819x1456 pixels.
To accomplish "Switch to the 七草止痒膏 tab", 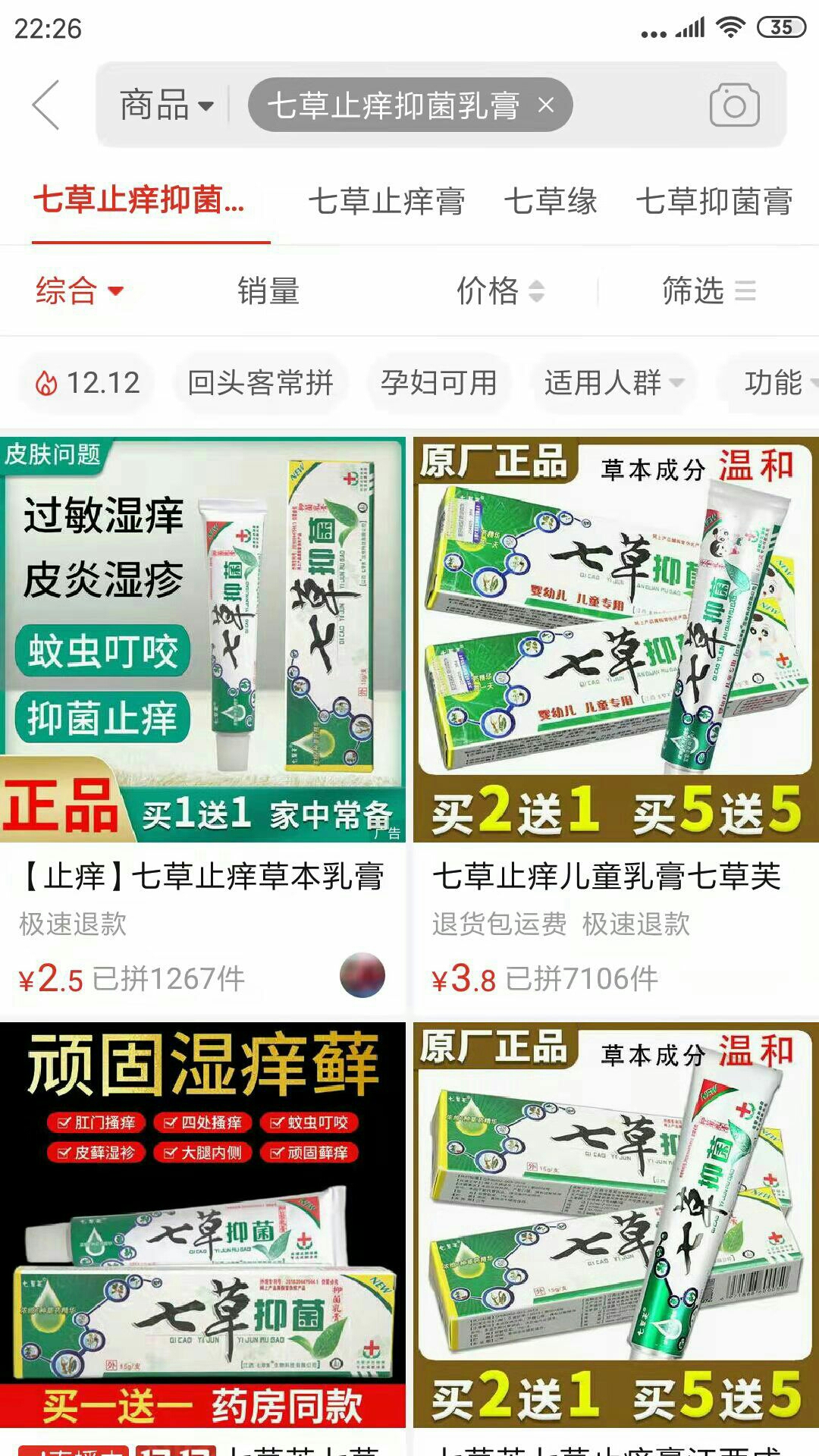I will (x=386, y=202).
